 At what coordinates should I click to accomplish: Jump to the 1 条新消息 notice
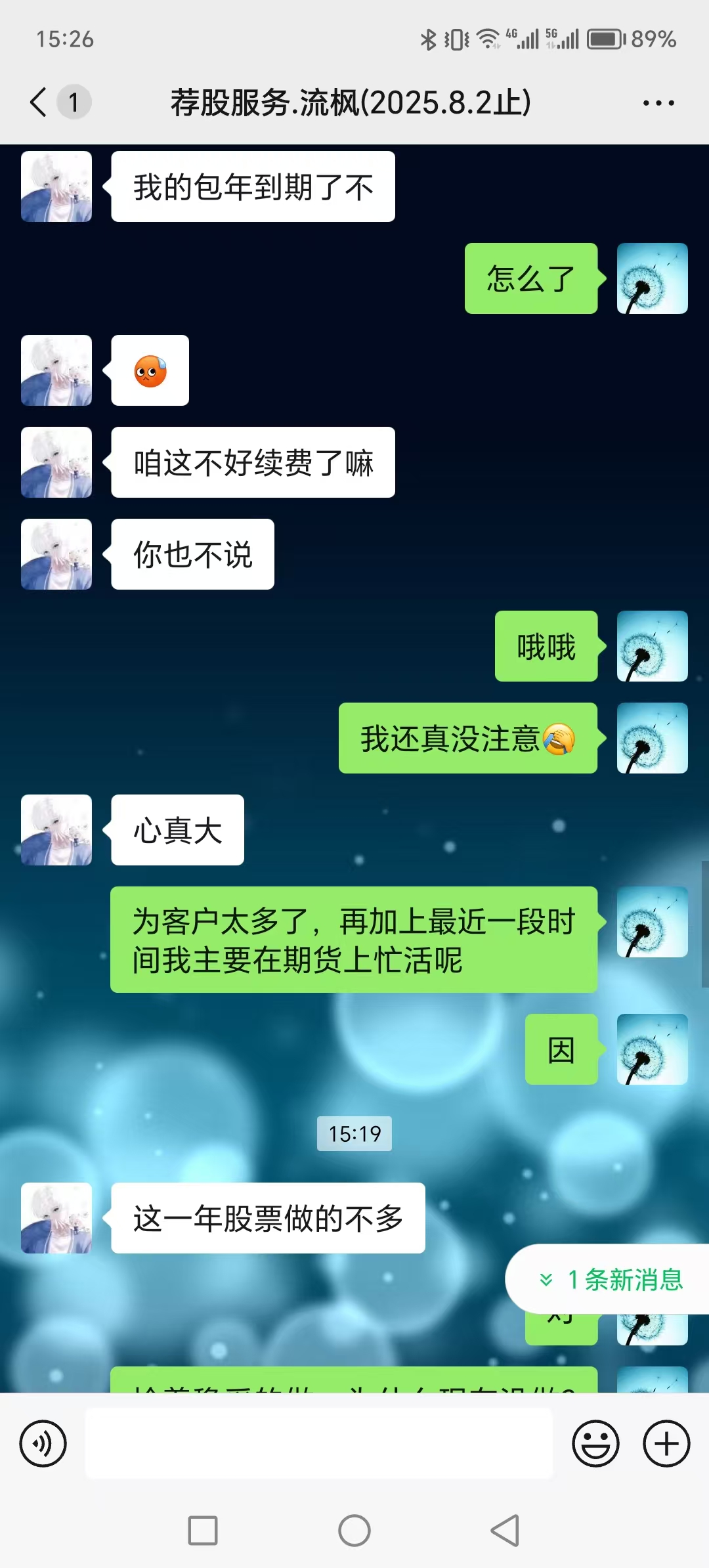tap(611, 1280)
